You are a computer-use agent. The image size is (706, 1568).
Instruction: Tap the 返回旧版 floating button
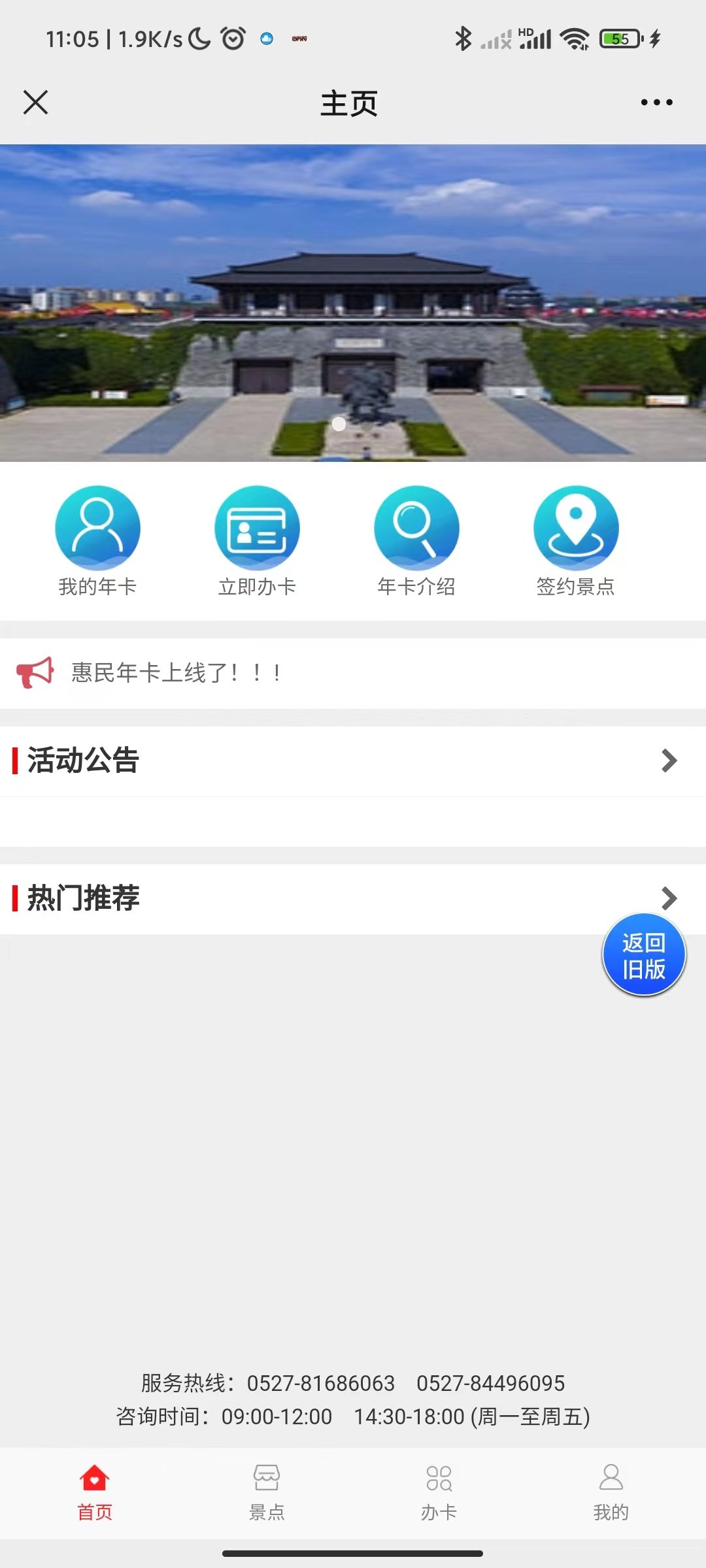(644, 955)
